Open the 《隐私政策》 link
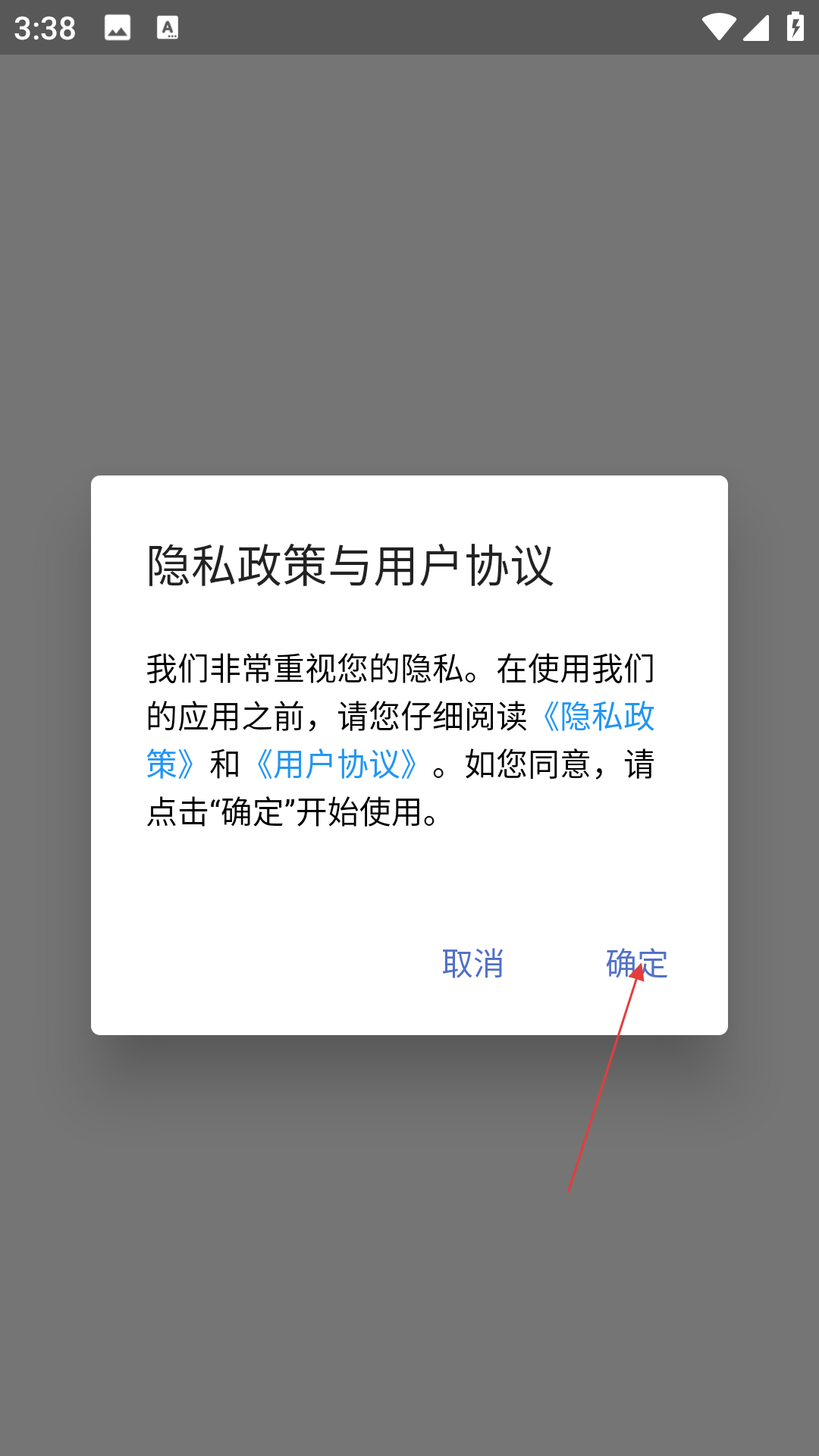This screenshot has width=819, height=1456. [x=598, y=717]
